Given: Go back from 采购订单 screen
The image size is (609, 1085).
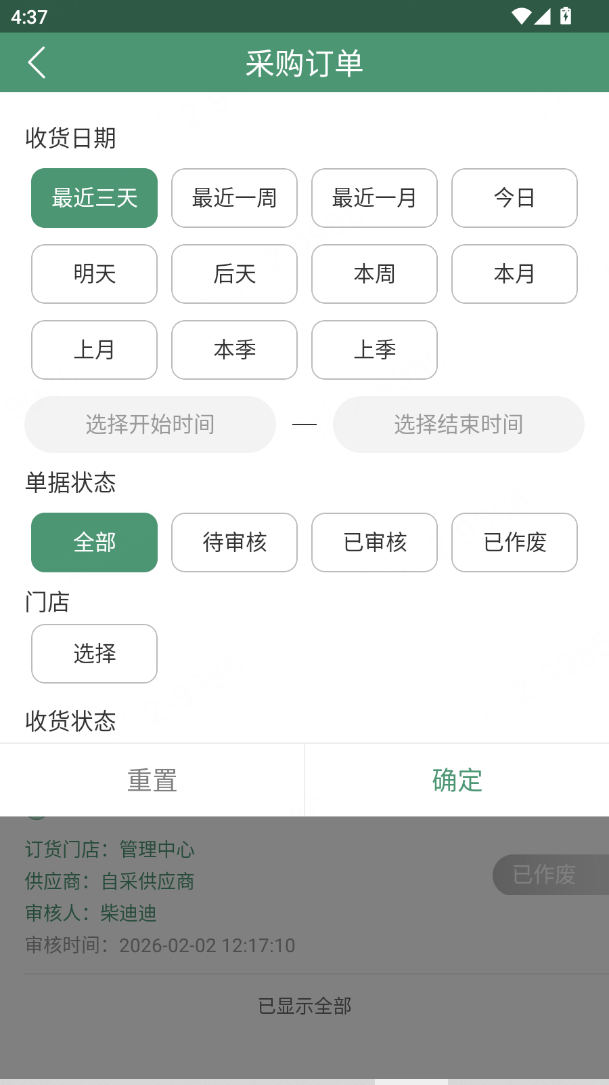Looking at the screenshot, I should tap(37, 62).
